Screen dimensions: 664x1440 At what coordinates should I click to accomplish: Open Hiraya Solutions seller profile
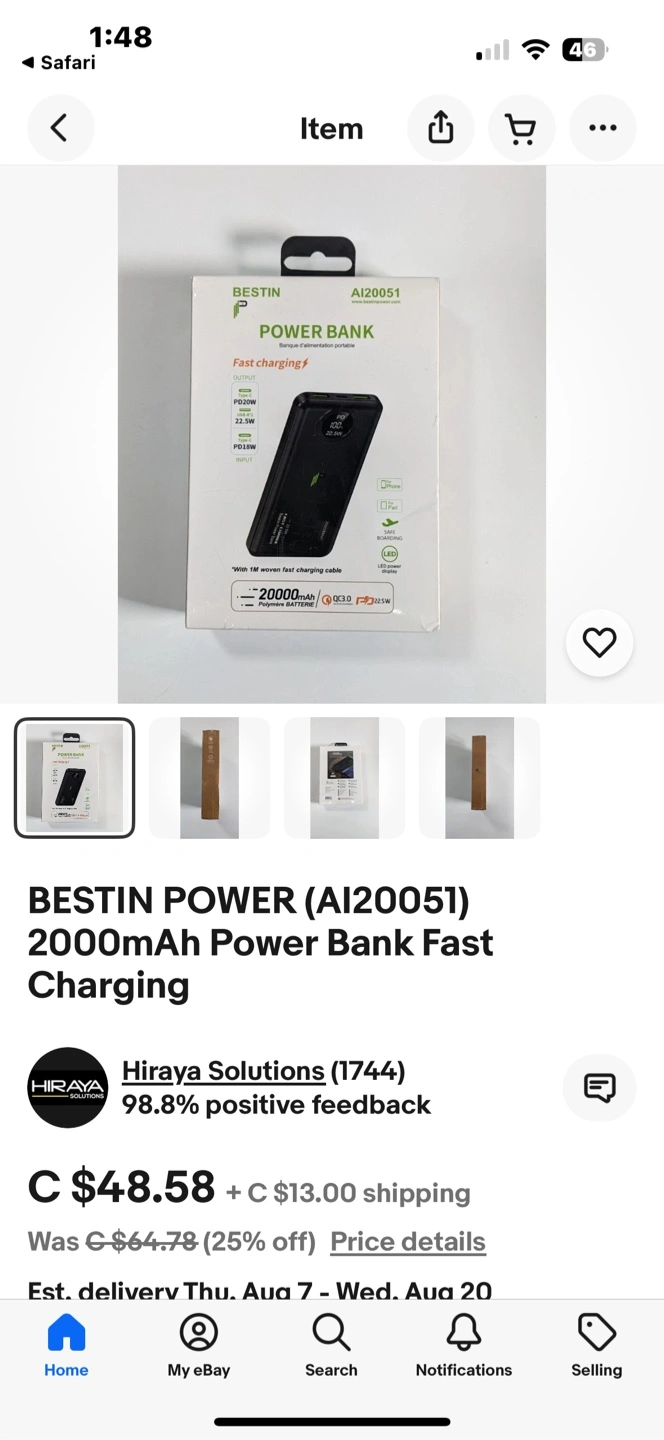[223, 1071]
